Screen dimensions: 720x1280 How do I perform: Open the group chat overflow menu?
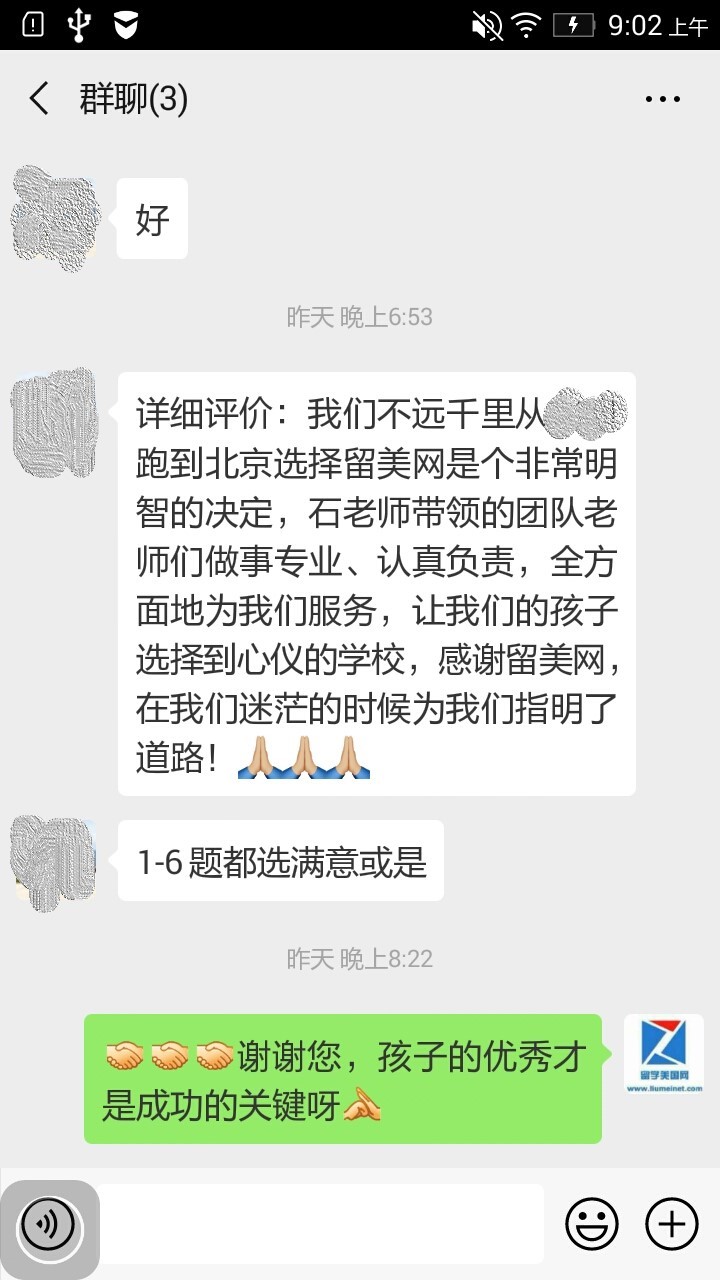(x=662, y=99)
